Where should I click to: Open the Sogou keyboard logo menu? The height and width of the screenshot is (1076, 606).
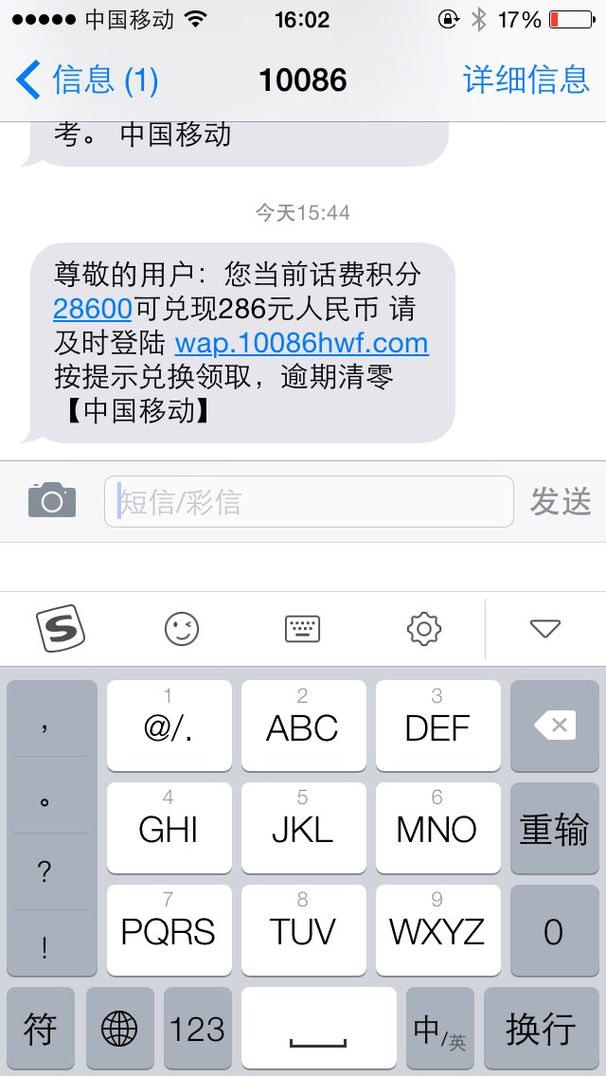click(60, 628)
